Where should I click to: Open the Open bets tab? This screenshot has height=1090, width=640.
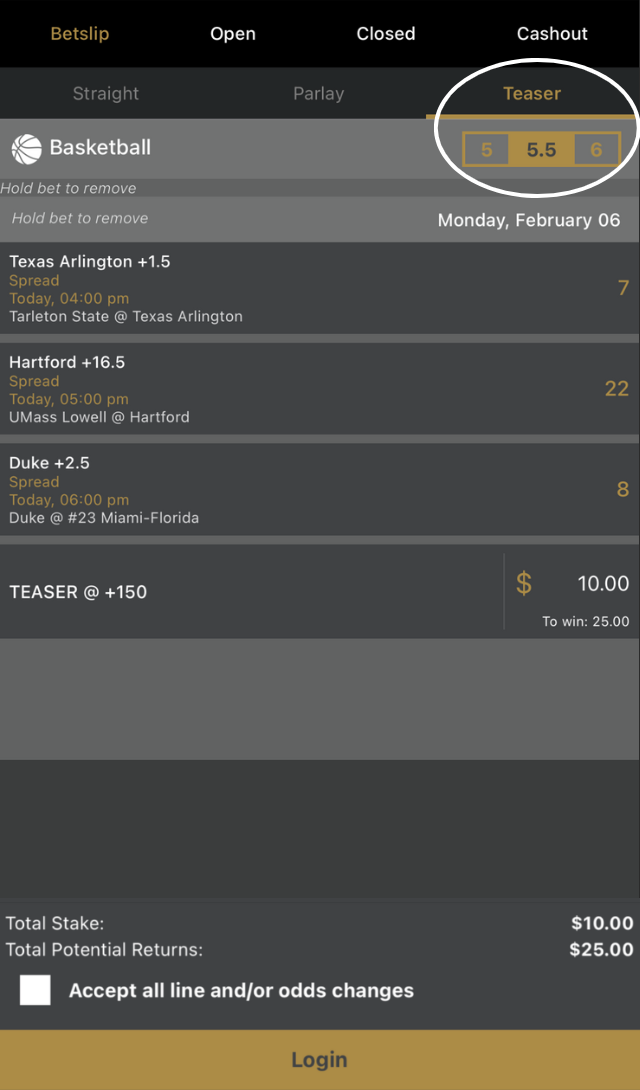(x=233, y=34)
